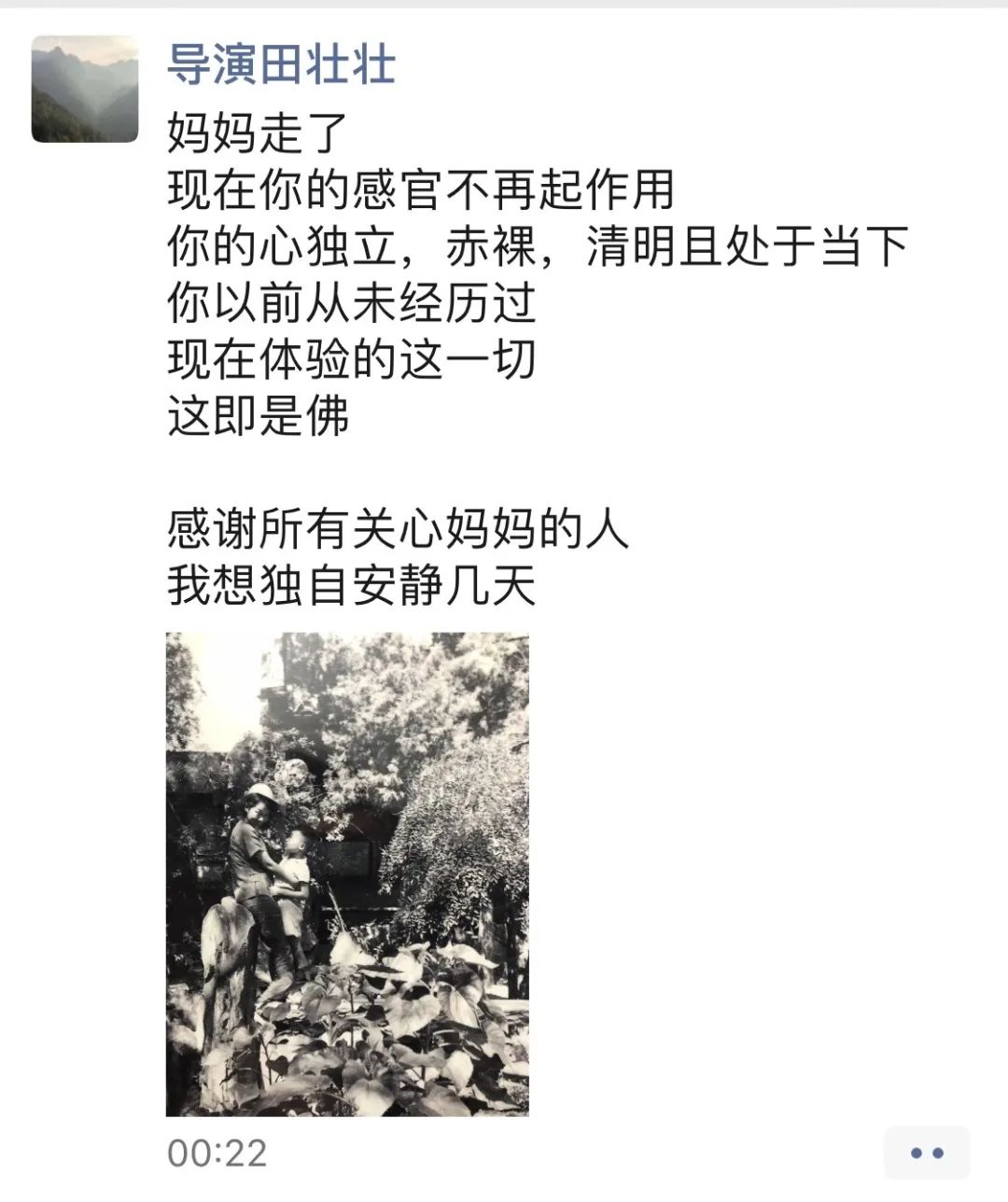Viewport: 1008px width, 1202px height.
Task: Open the like and comment menu
Action: [x=926, y=1153]
